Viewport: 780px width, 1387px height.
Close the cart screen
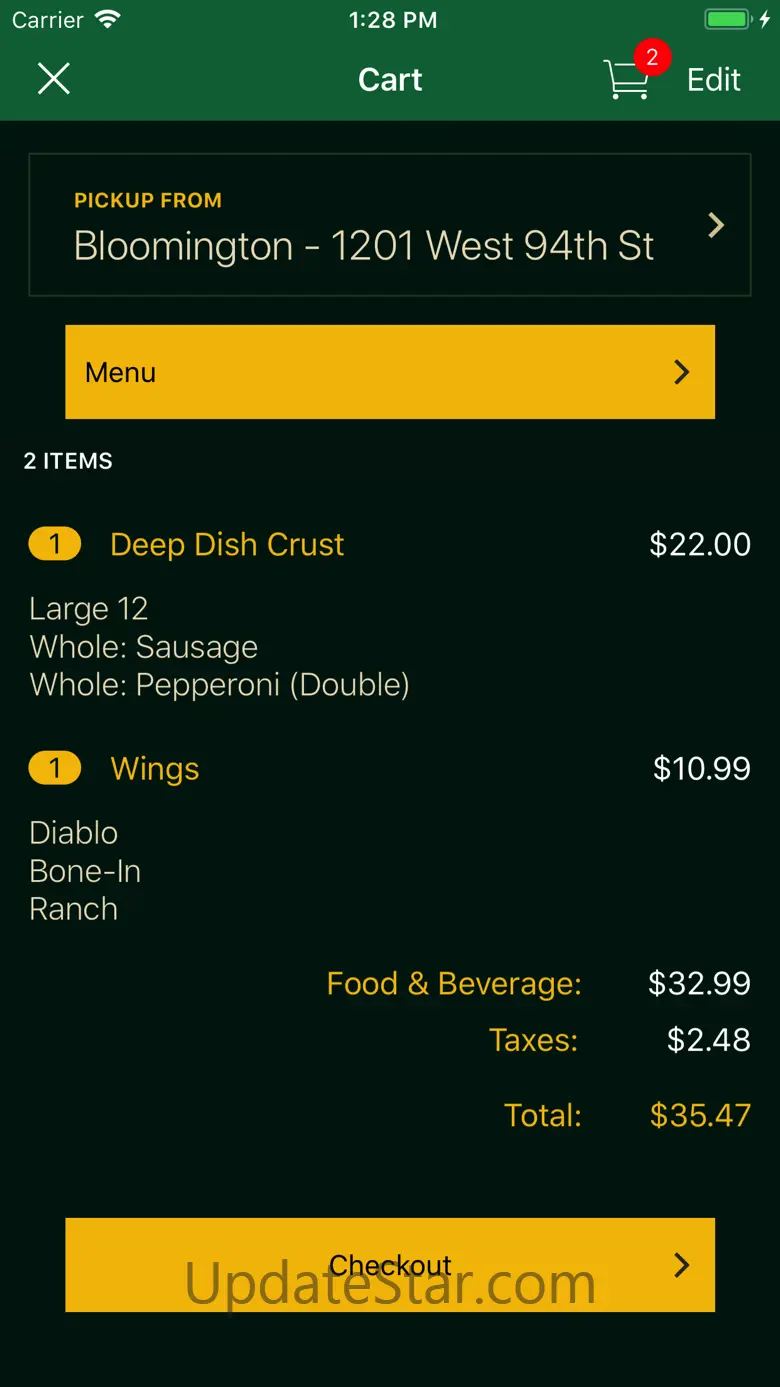coord(54,79)
